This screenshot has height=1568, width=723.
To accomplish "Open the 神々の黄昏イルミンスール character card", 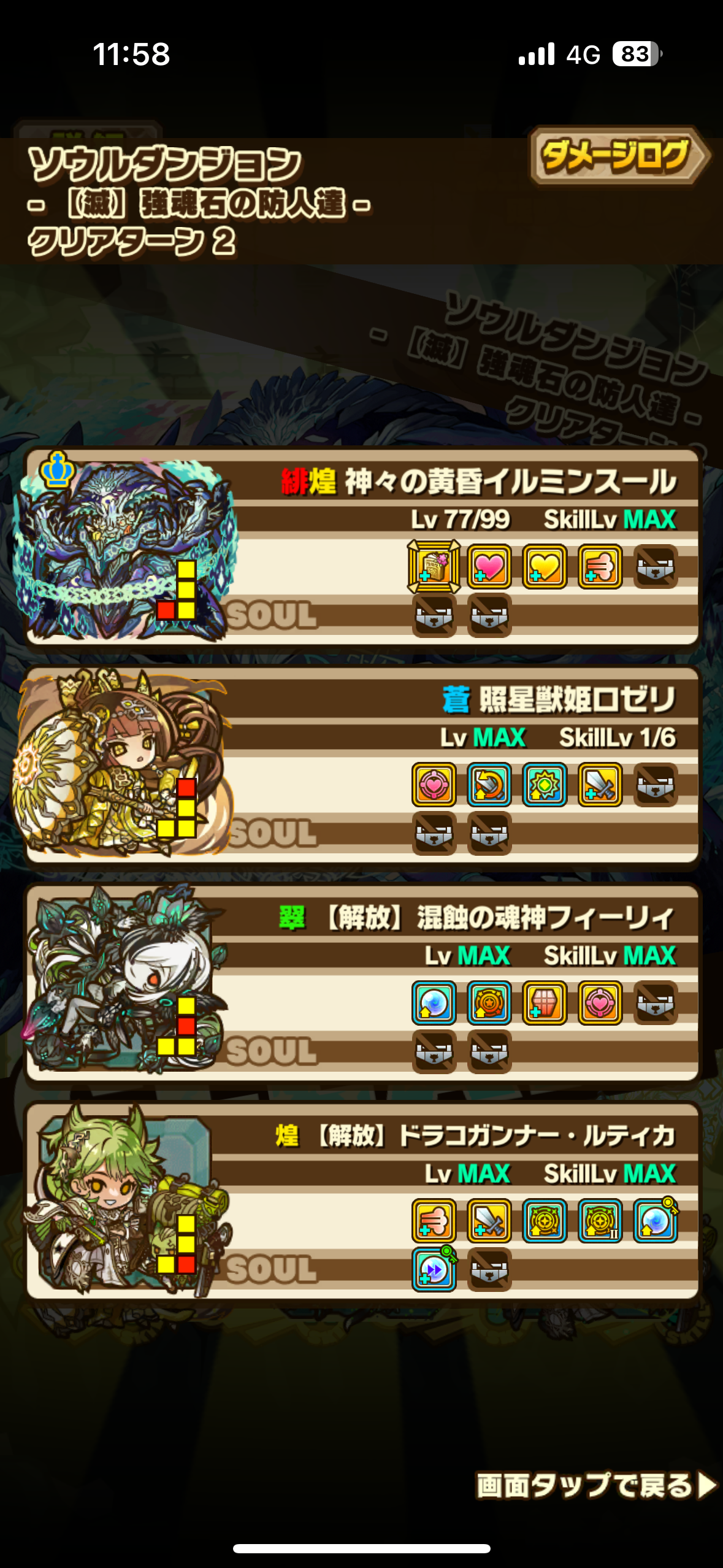I will tap(362, 546).
